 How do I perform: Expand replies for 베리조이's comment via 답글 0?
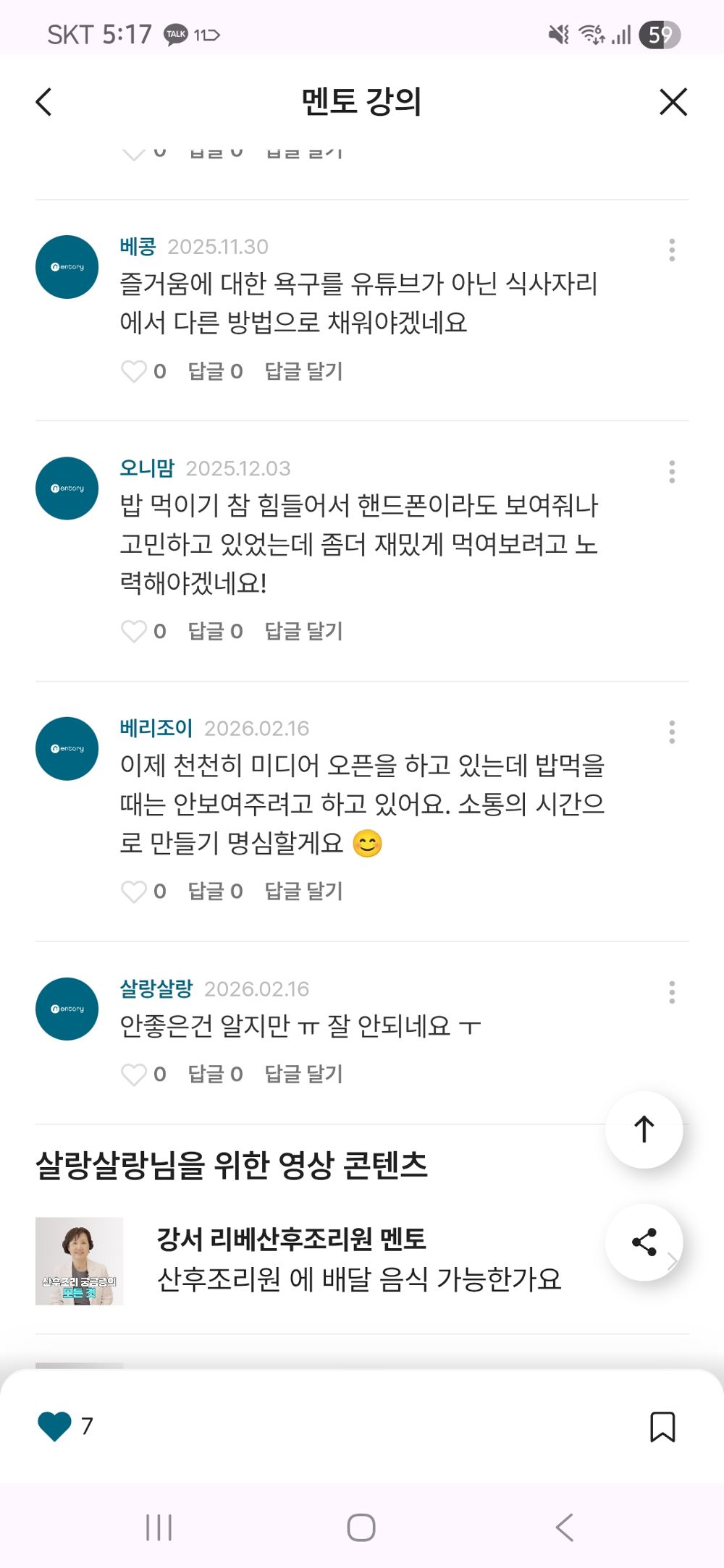tap(218, 891)
